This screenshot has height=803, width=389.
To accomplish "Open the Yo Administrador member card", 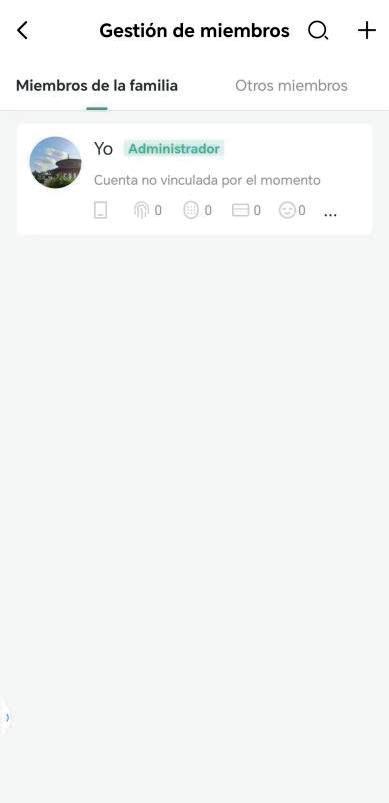I will tap(194, 179).
